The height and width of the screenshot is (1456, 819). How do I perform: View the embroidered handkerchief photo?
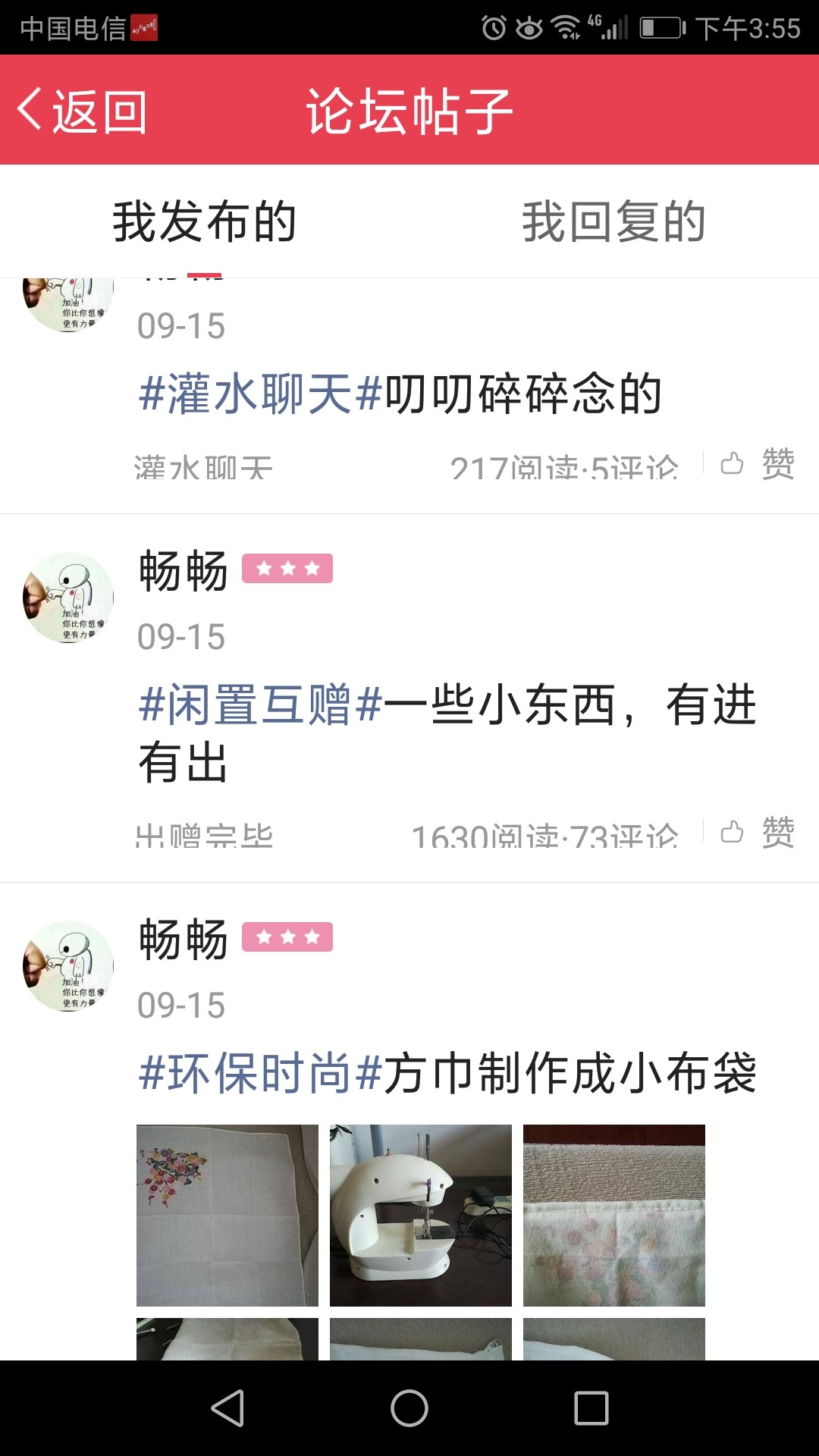[x=227, y=1216]
